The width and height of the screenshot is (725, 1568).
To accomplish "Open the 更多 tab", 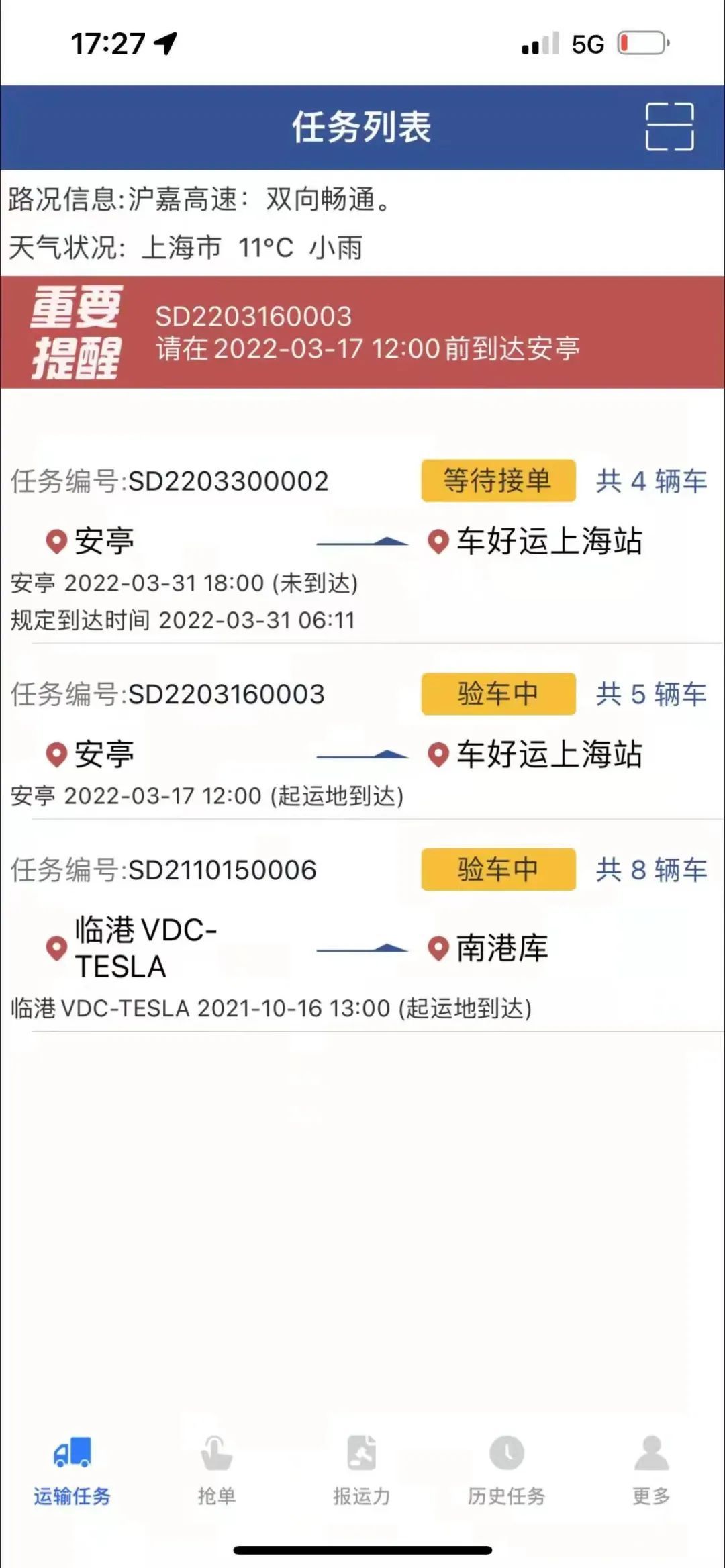I will pos(651,1470).
